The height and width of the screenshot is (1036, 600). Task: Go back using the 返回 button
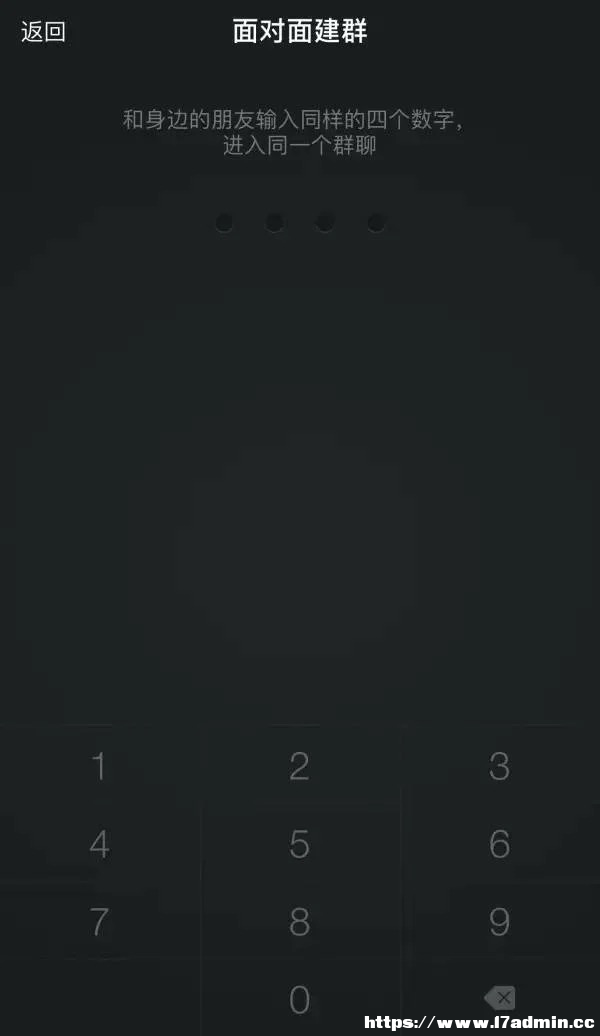tap(43, 32)
